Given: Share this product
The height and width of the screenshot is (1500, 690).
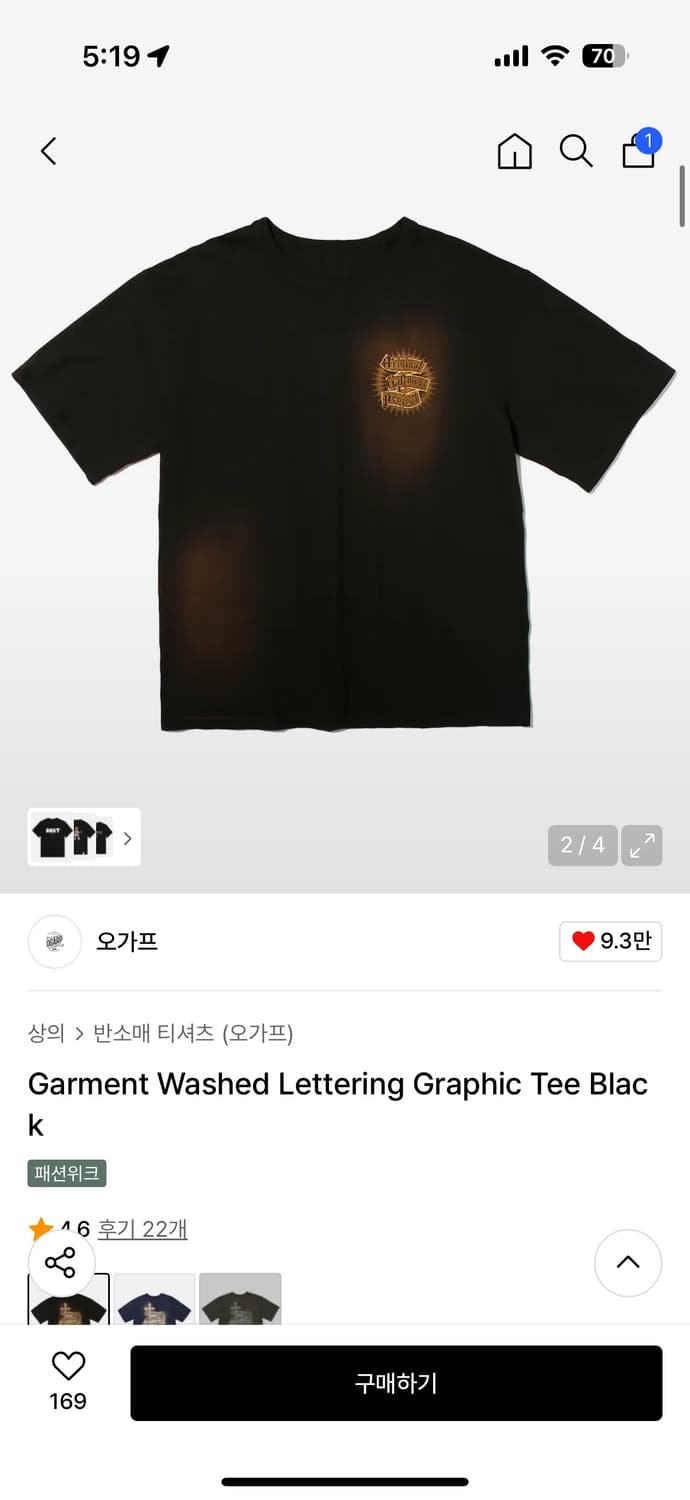Looking at the screenshot, I should click(x=61, y=1263).
